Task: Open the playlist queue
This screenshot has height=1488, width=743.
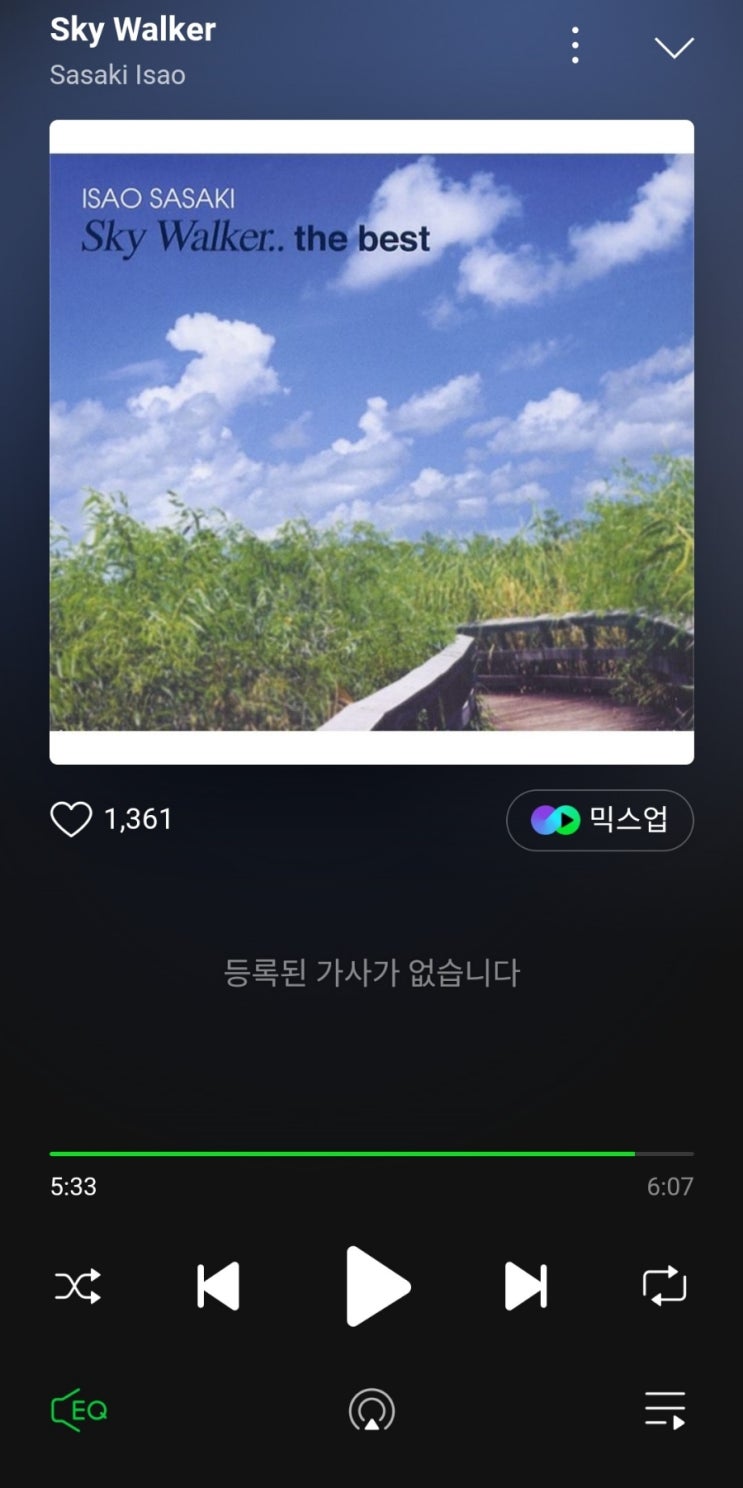Action: click(665, 1410)
